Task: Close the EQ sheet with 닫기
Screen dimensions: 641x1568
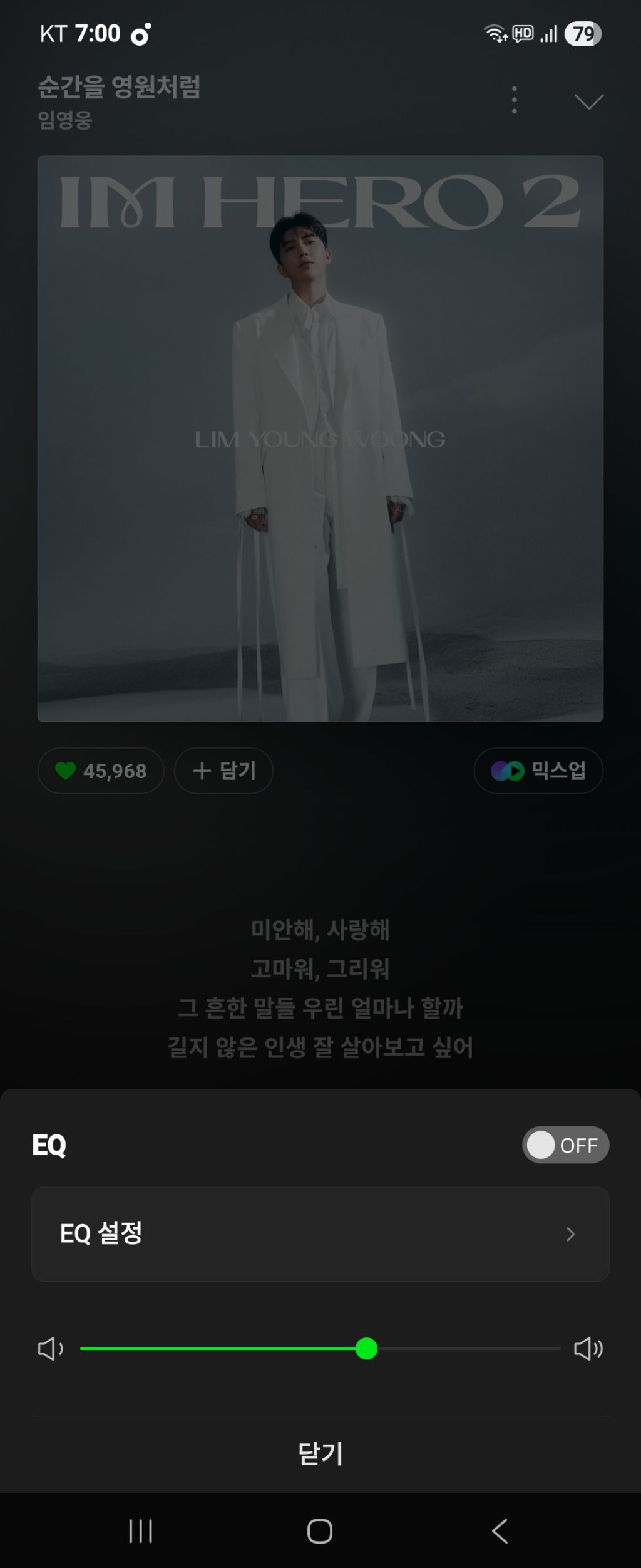Action: 320,1454
